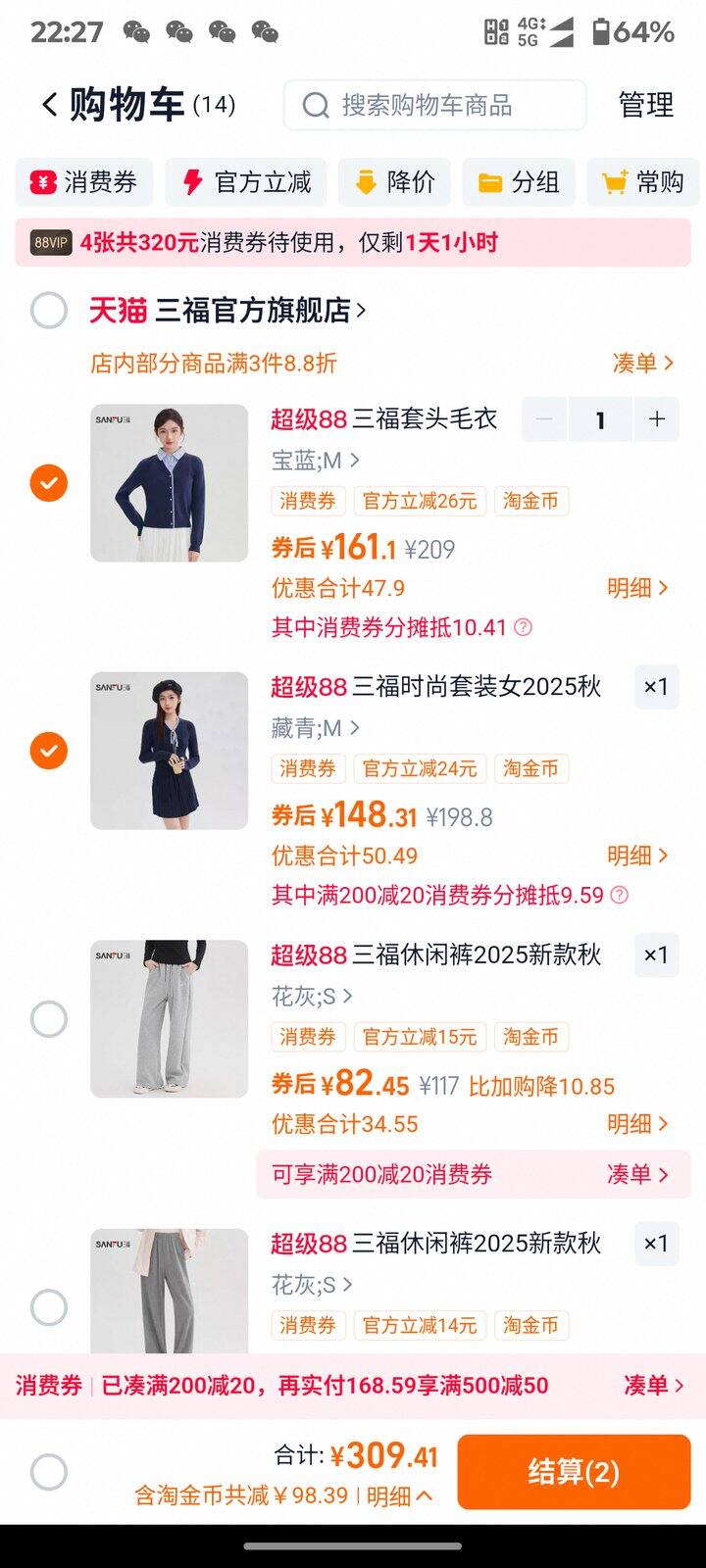Check the 三福休闲裤 priced at 82.45
This screenshot has height=1568, width=706.
pyautogui.click(x=49, y=1019)
